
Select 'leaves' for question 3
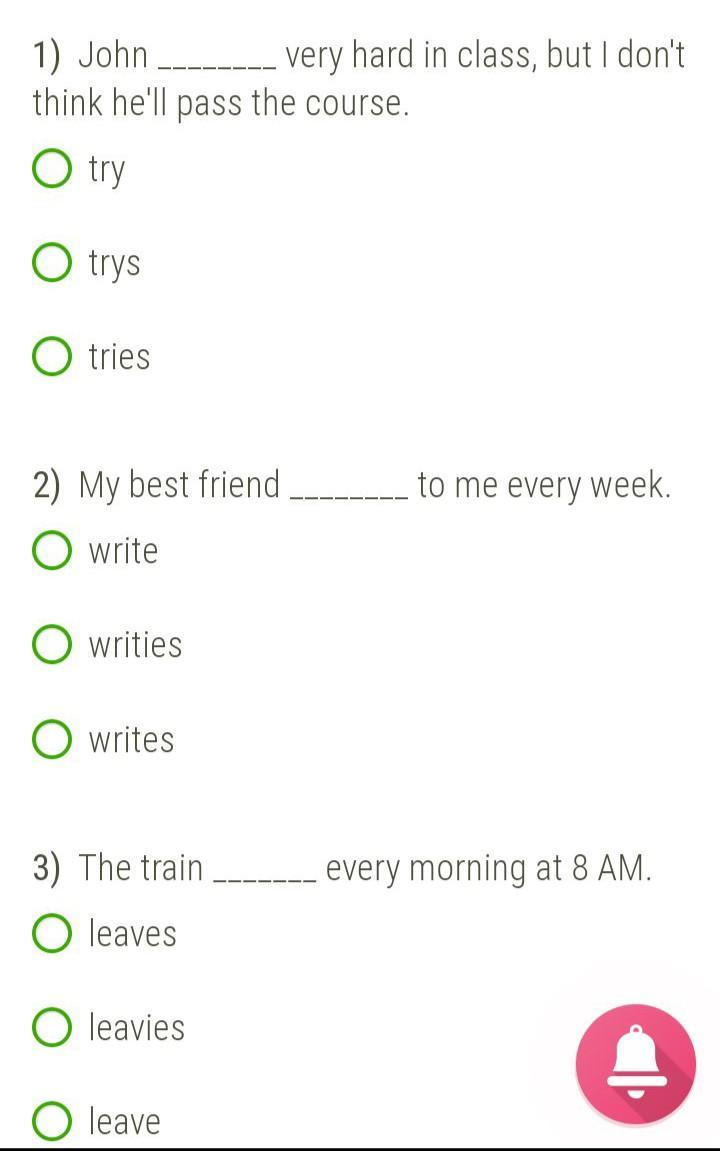(52, 934)
